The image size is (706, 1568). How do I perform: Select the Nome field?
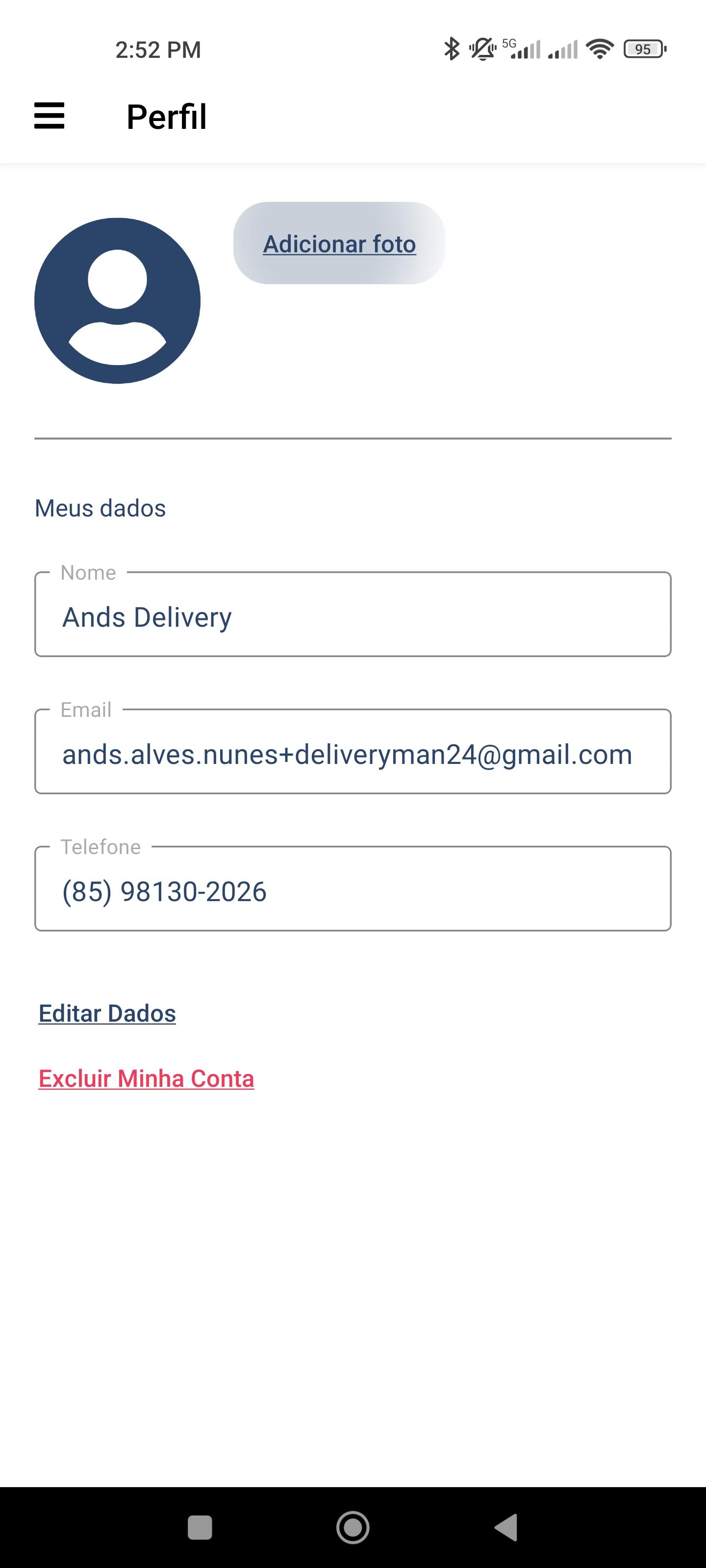[353, 613]
